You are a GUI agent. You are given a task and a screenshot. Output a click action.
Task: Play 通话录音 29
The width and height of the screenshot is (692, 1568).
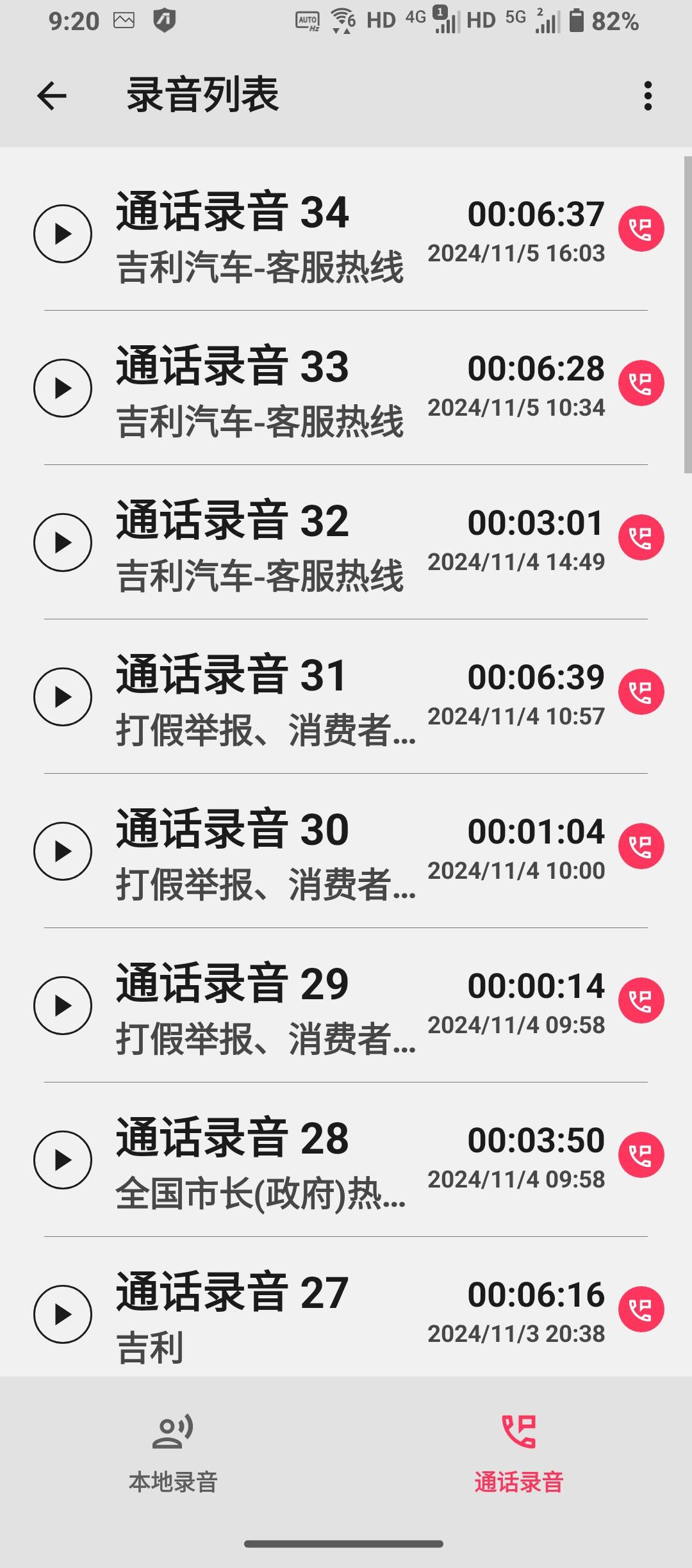[x=63, y=1006]
